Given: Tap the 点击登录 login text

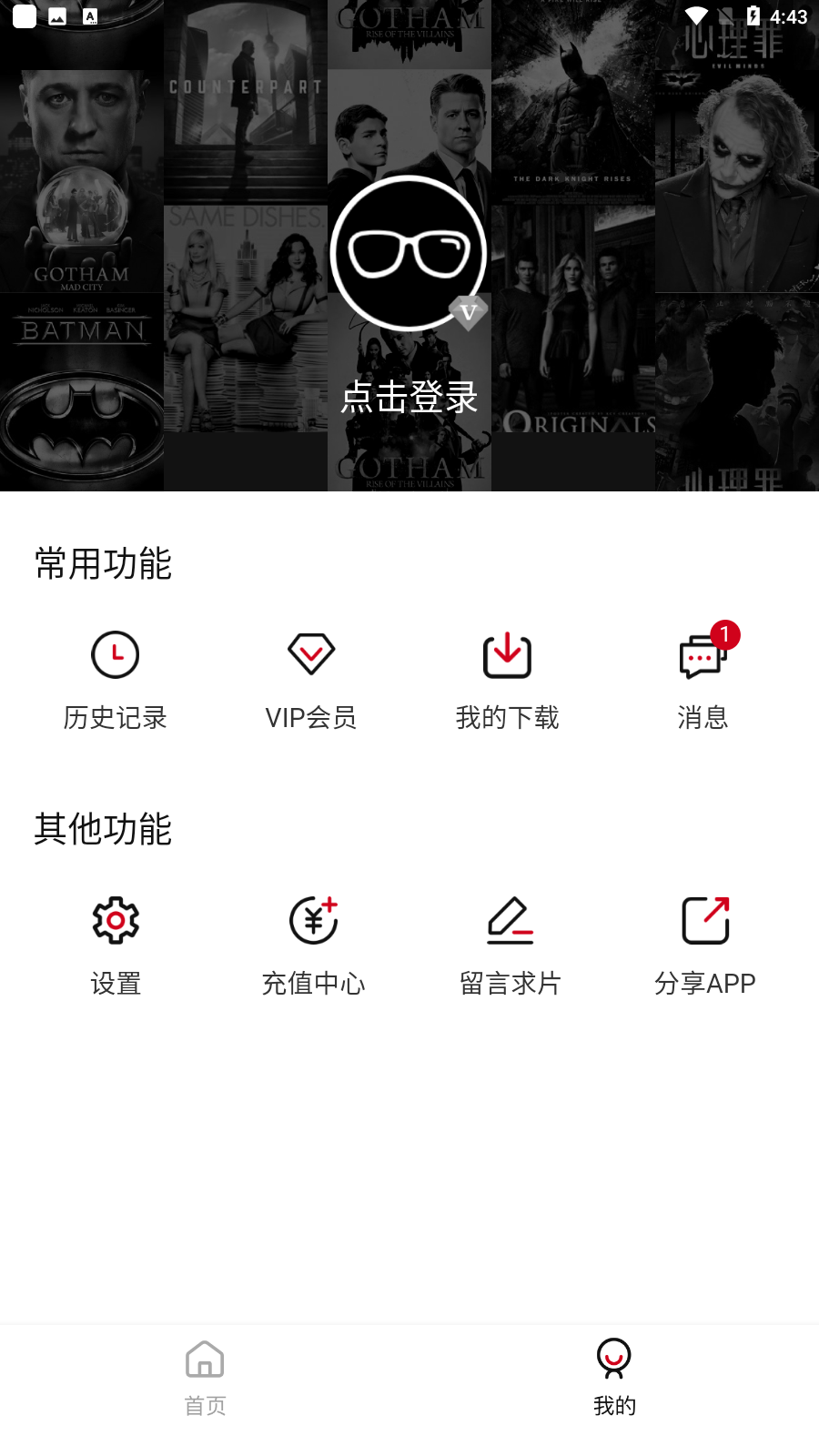Looking at the screenshot, I should pos(409,397).
